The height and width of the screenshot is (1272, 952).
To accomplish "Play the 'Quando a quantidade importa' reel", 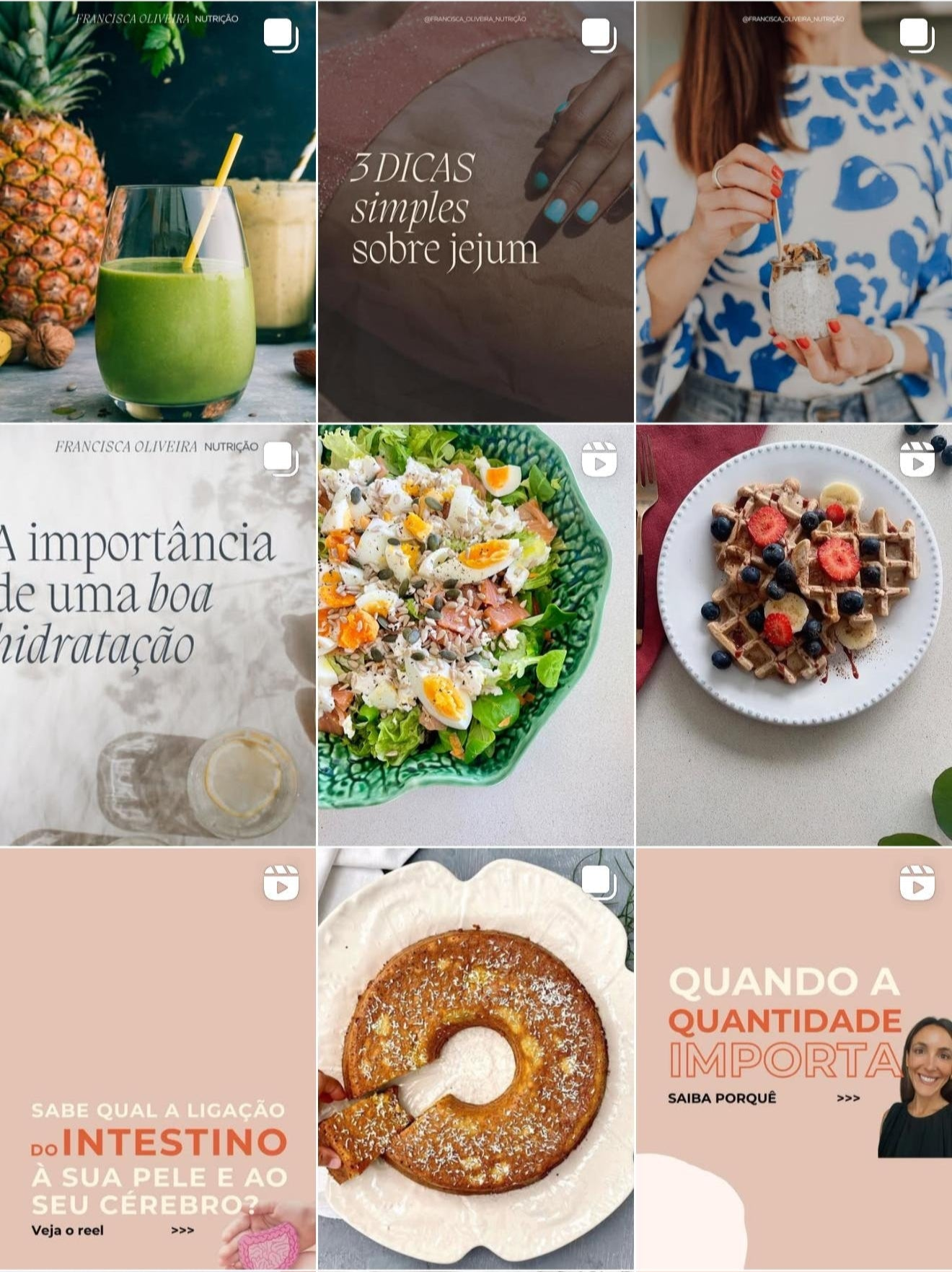I will 793,1058.
